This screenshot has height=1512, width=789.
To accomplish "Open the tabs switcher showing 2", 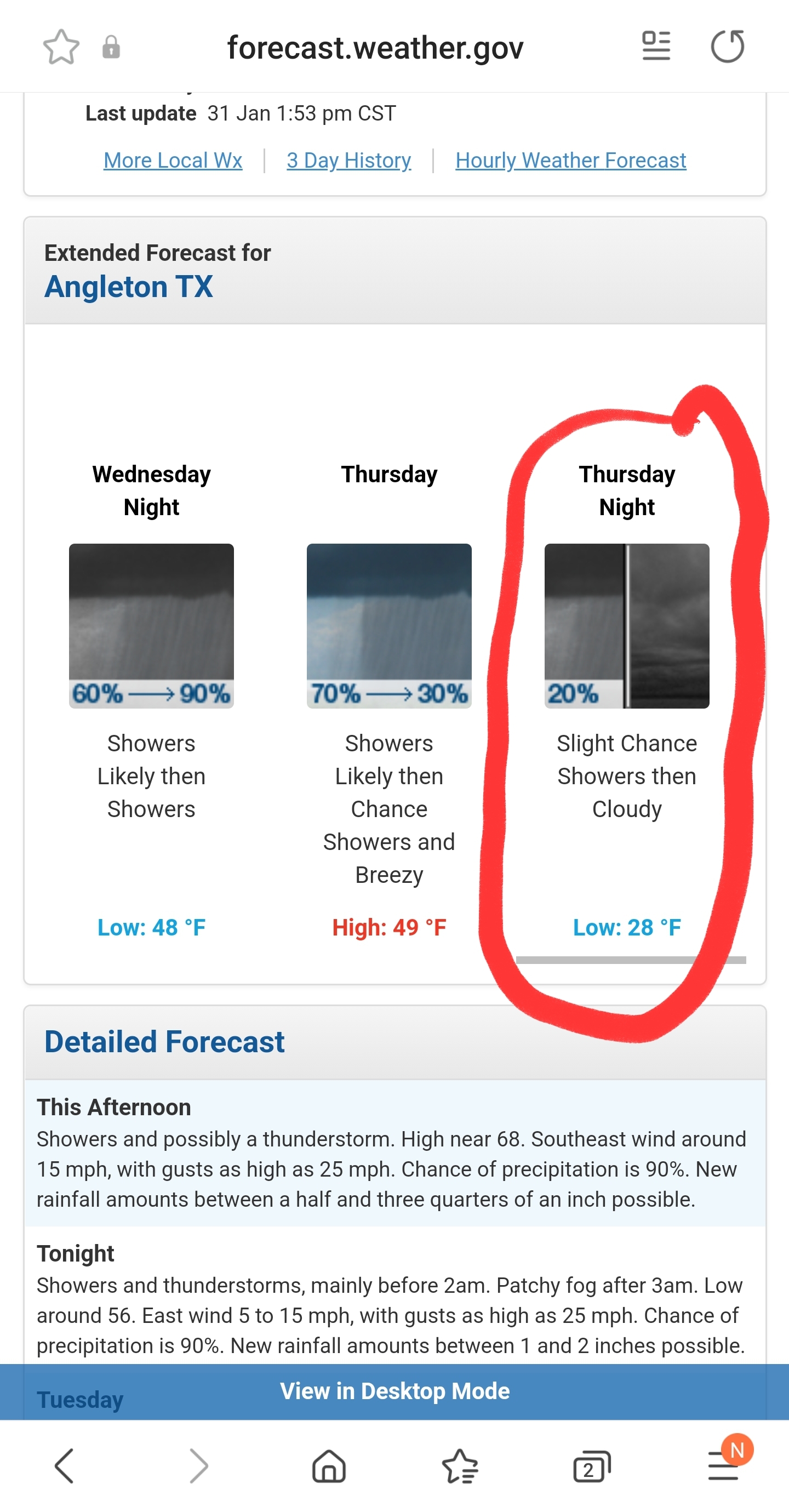I will tap(591, 1465).
